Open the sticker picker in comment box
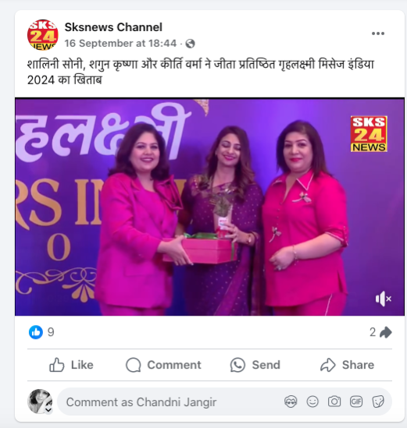This screenshot has height=428, width=407. click(x=378, y=402)
